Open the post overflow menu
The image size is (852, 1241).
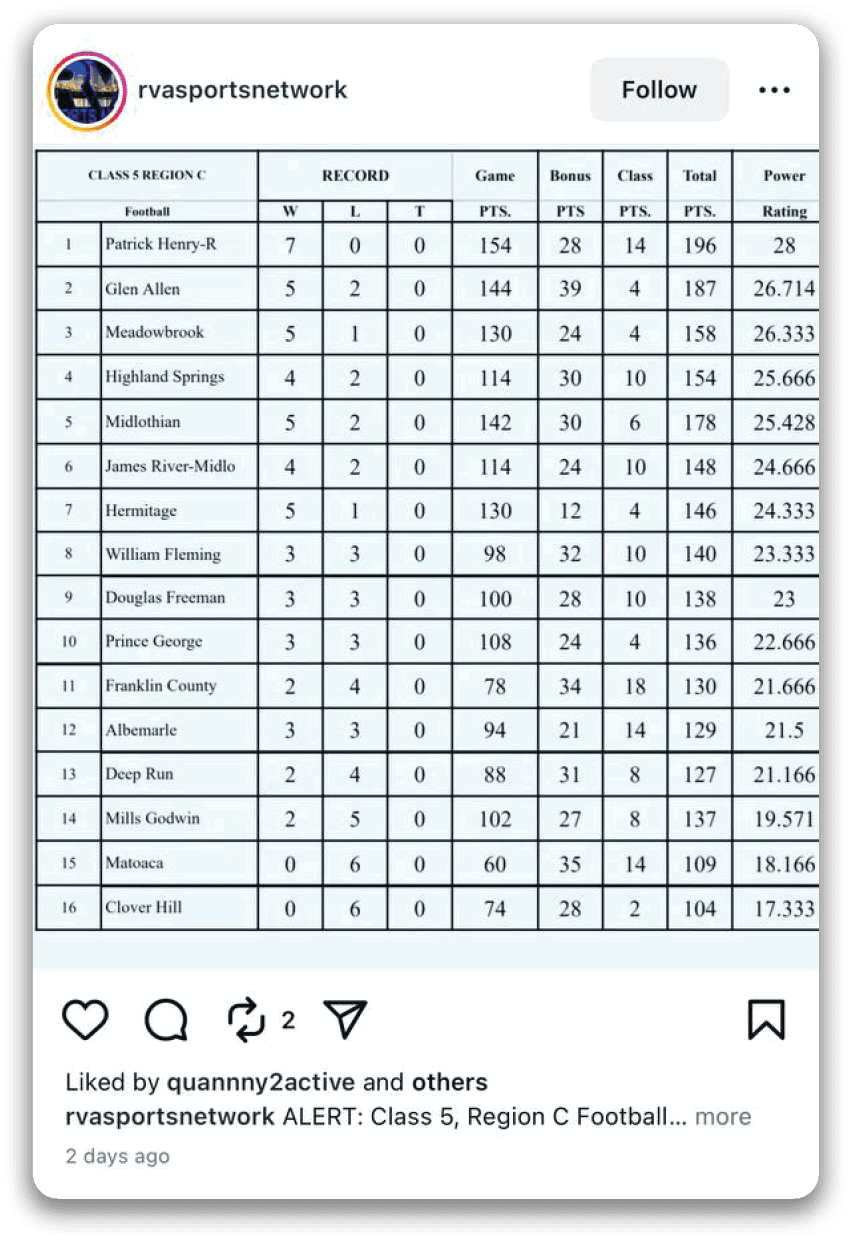pos(774,90)
